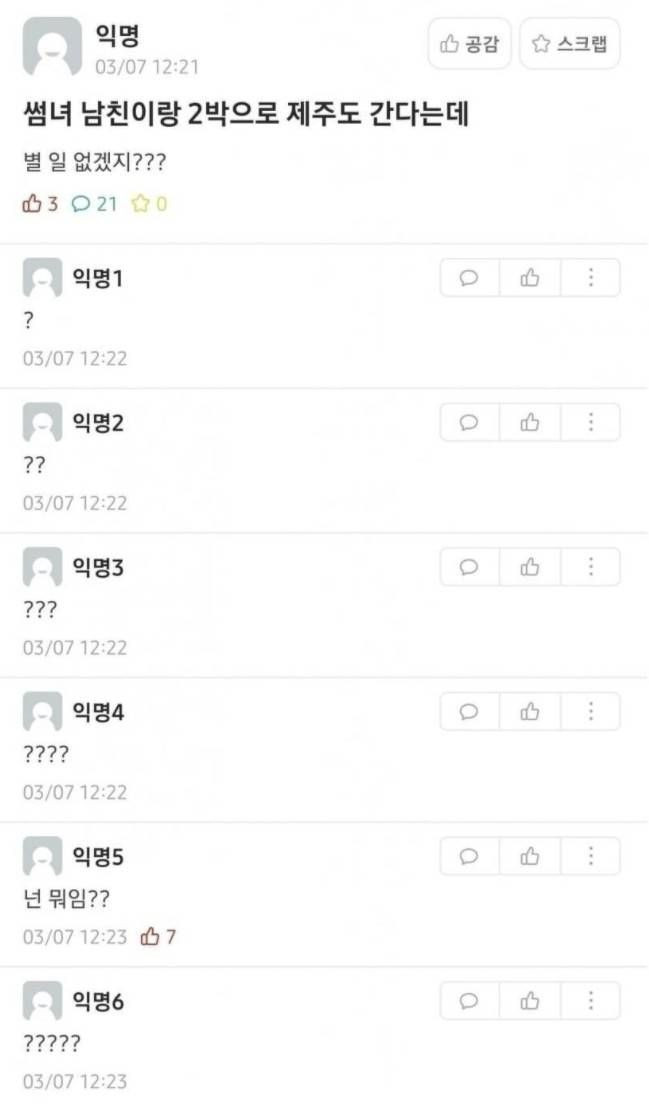Screen dimensions: 649x1107
Task: Reply to 익명3's comment
Action: coord(469,568)
